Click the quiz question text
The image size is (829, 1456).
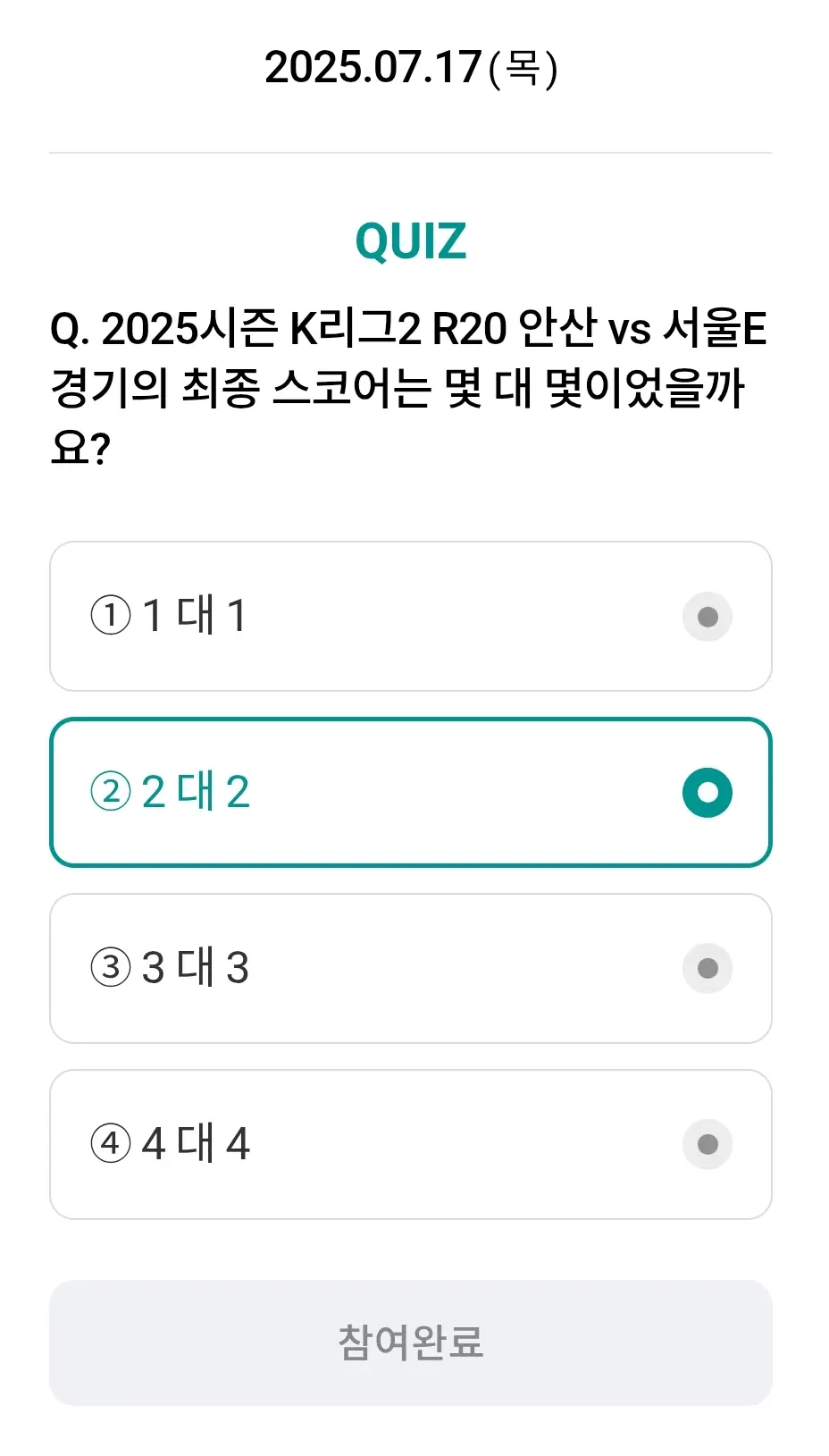413,386
